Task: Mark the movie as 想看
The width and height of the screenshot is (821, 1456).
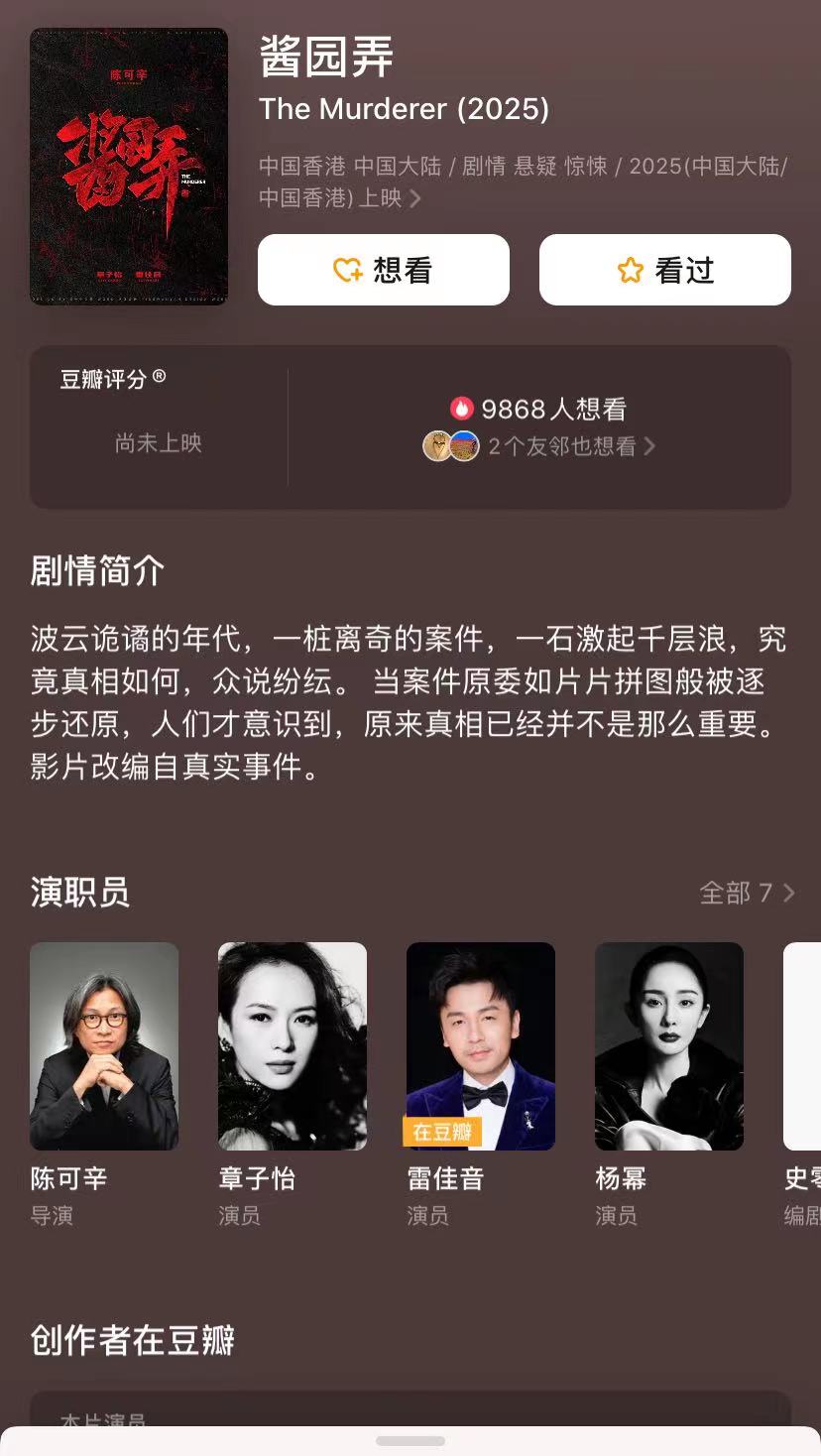Action: [384, 270]
